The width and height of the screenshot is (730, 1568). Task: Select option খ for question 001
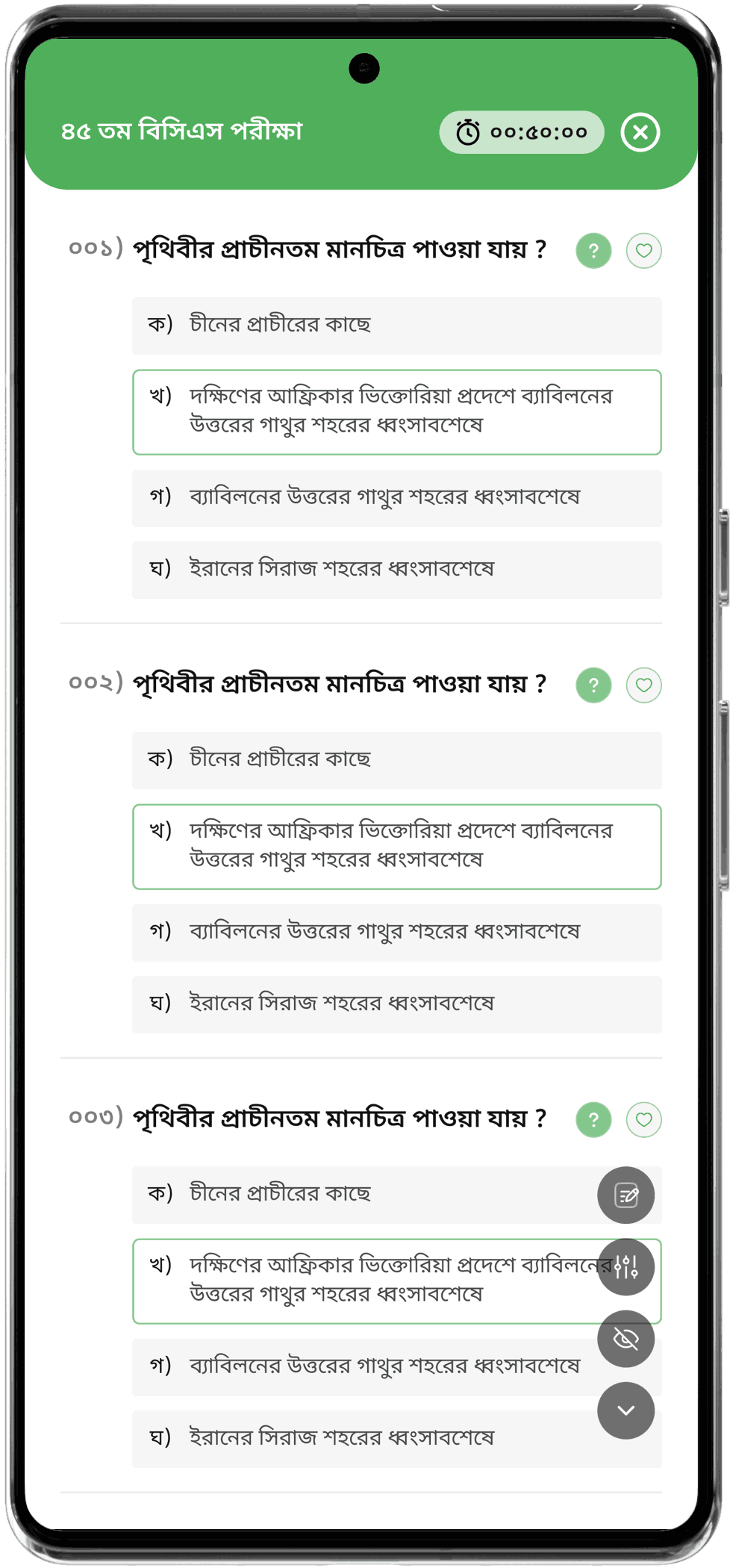396,411
